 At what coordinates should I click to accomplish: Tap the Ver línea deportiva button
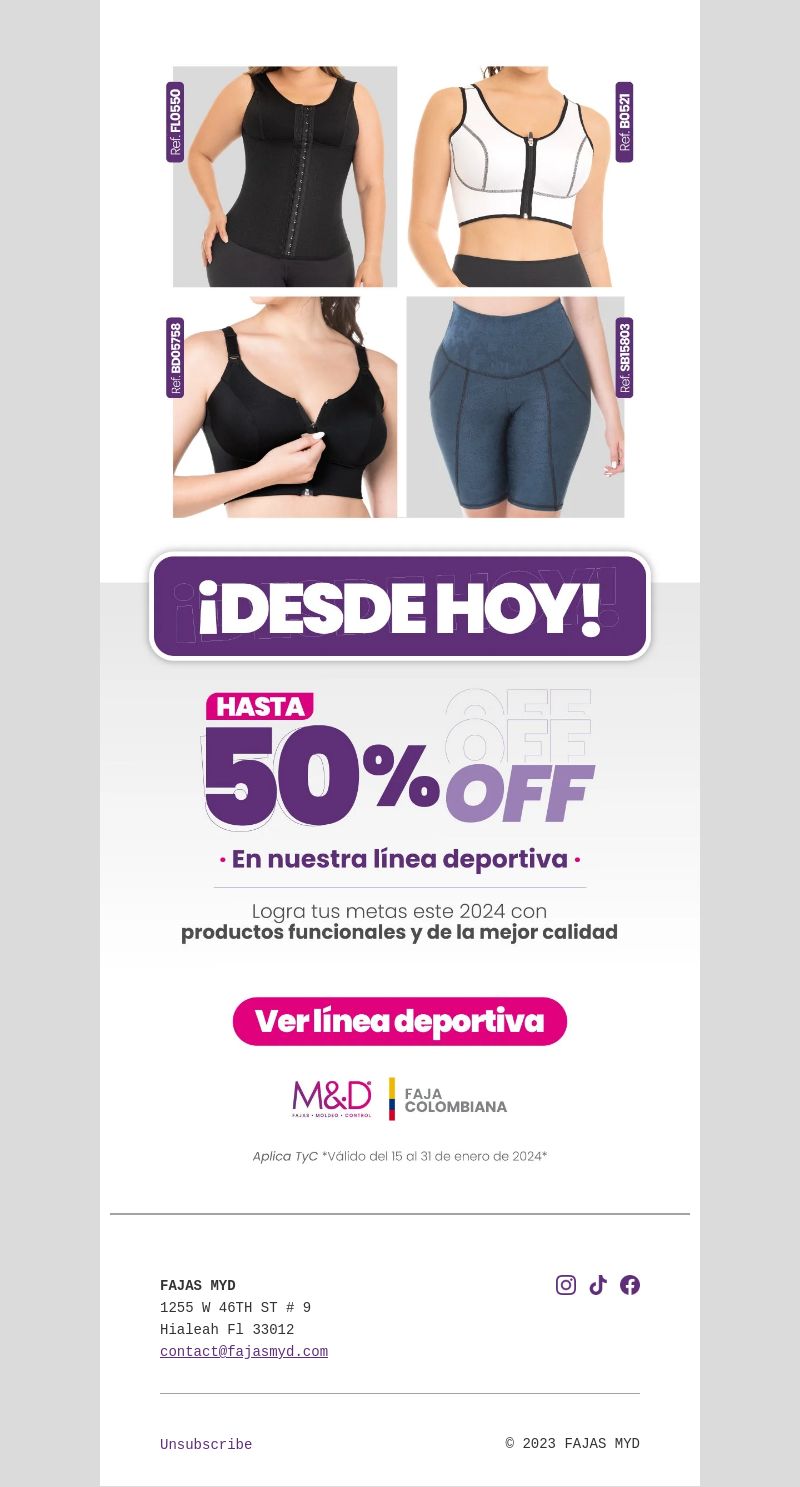click(x=400, y=1021)
